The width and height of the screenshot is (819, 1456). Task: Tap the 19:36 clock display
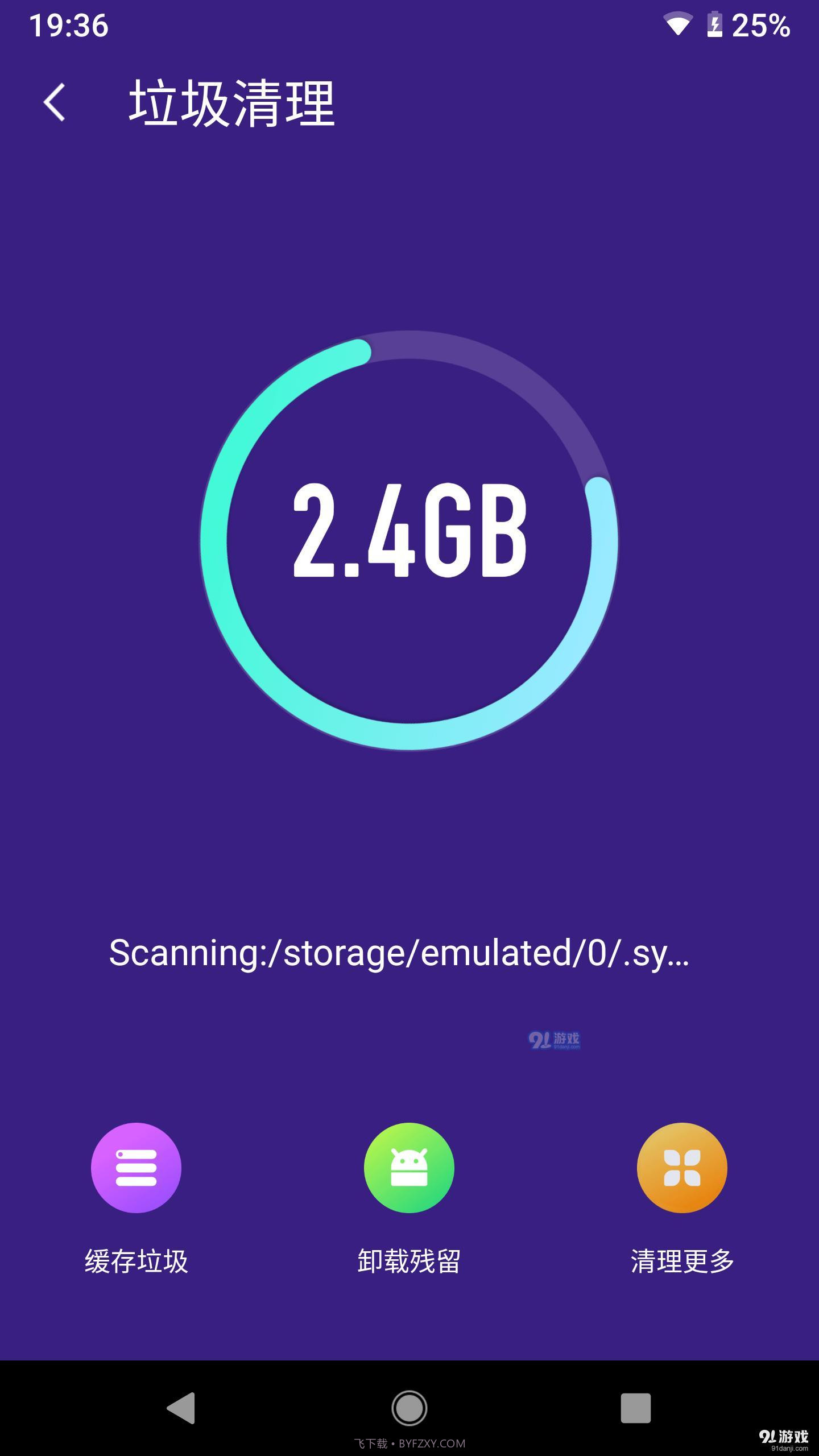point(68,24)
